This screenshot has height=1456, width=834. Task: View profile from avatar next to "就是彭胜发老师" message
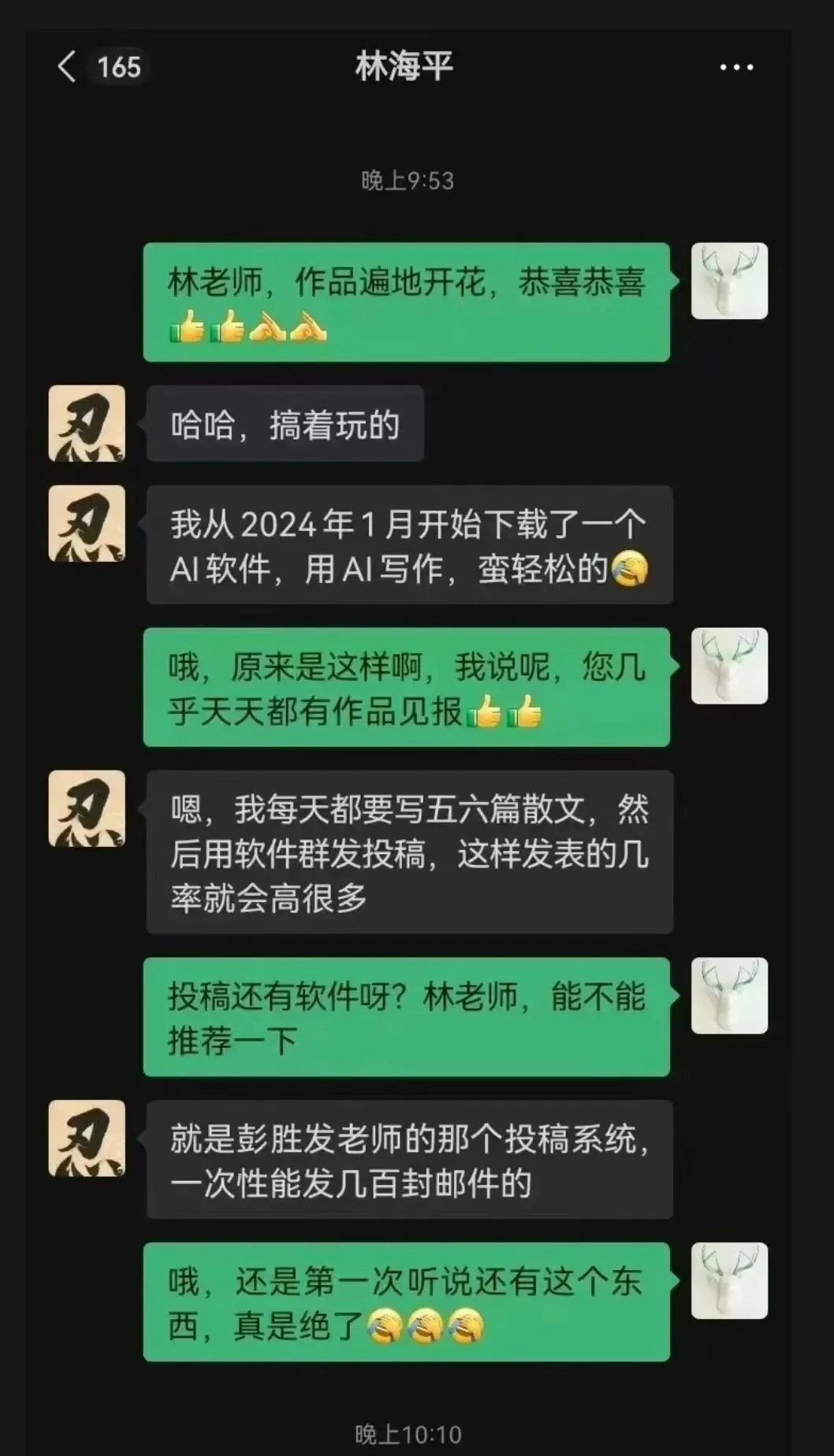tap(87, 1138)
